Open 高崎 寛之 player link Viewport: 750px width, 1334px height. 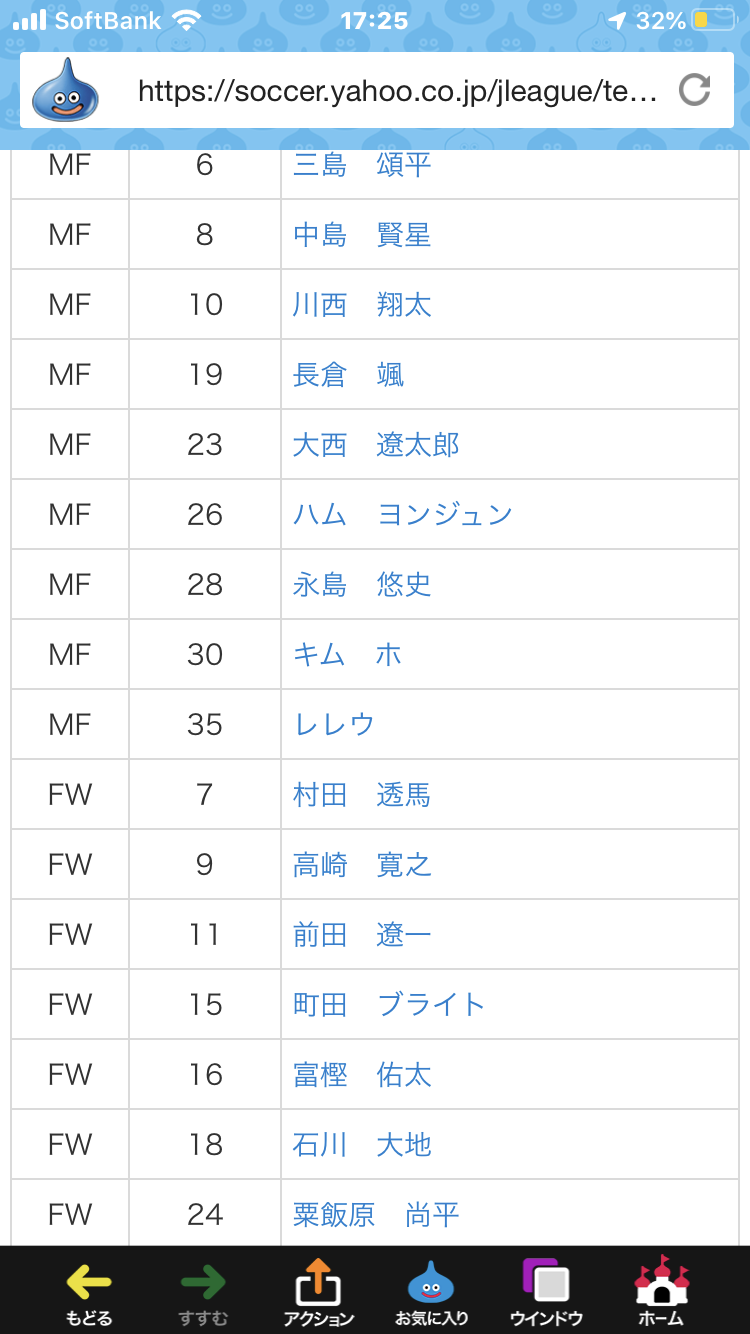(x=362, y=865)
